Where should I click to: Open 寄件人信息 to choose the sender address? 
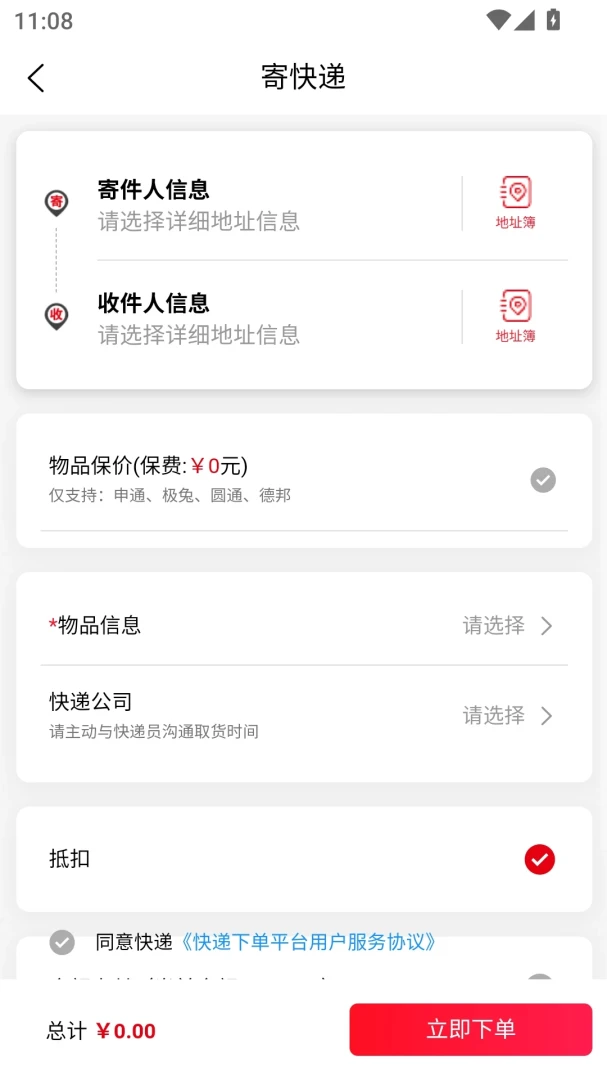(276, 204)
